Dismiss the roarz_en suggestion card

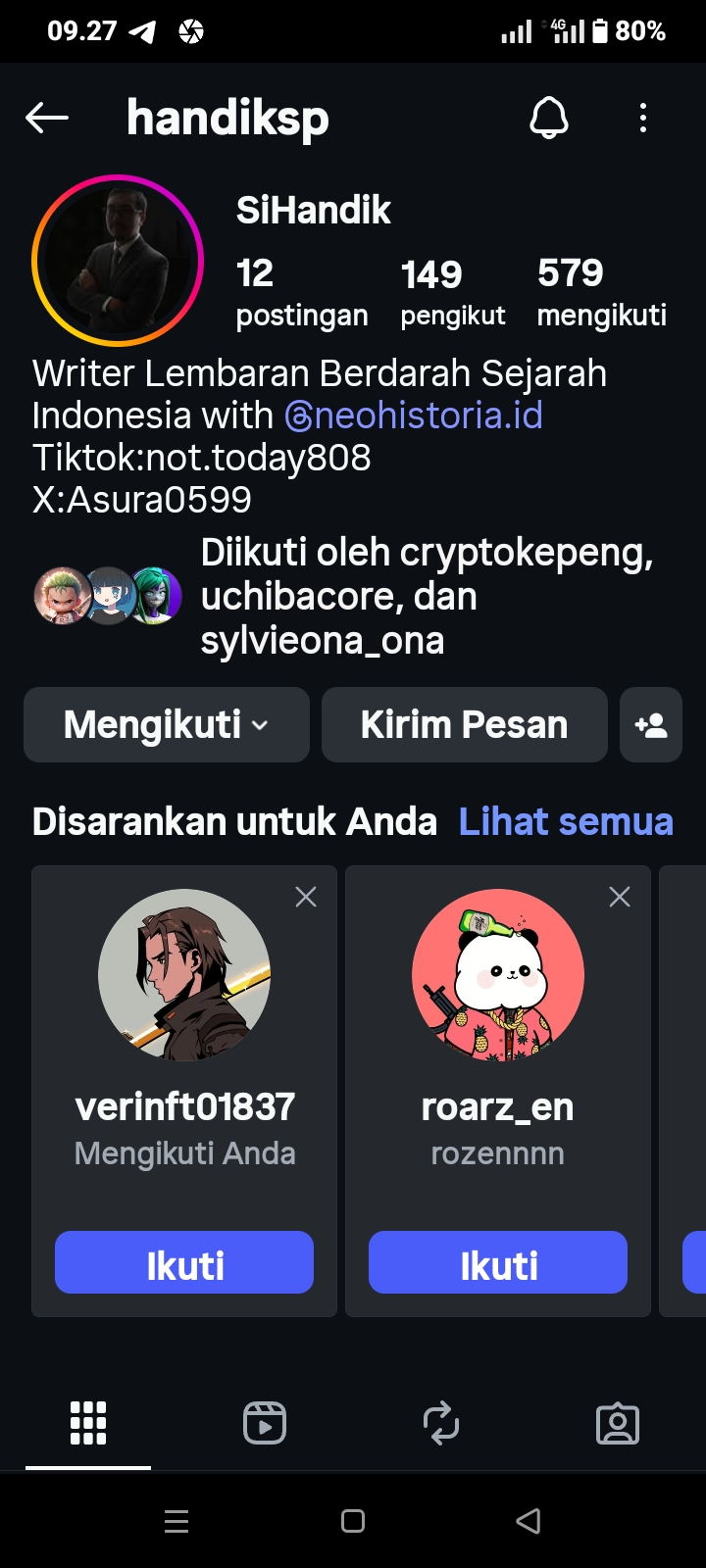click(620, 897)
